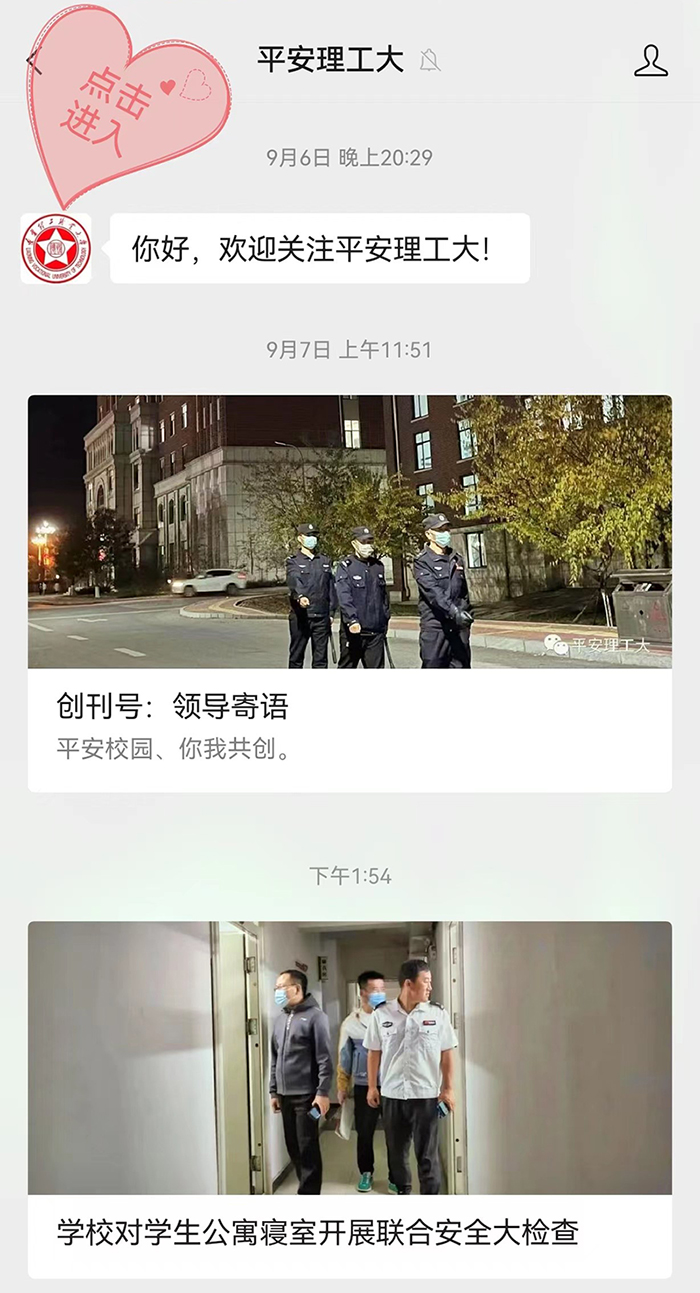Open the account profile icon
The width and height of the screenshot is (700, 1293).
[x=651, y=61]
